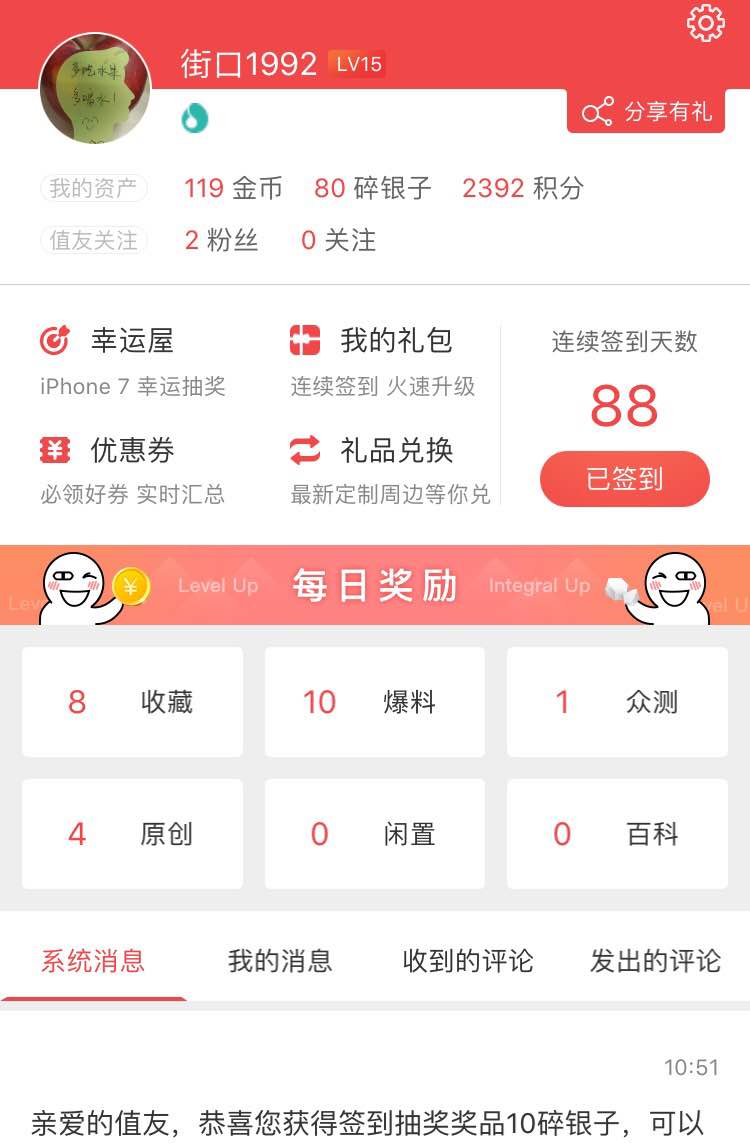This screenshot has width=750, height=1143.
Task: Open the settings gear icon
Action: [705, 24]
